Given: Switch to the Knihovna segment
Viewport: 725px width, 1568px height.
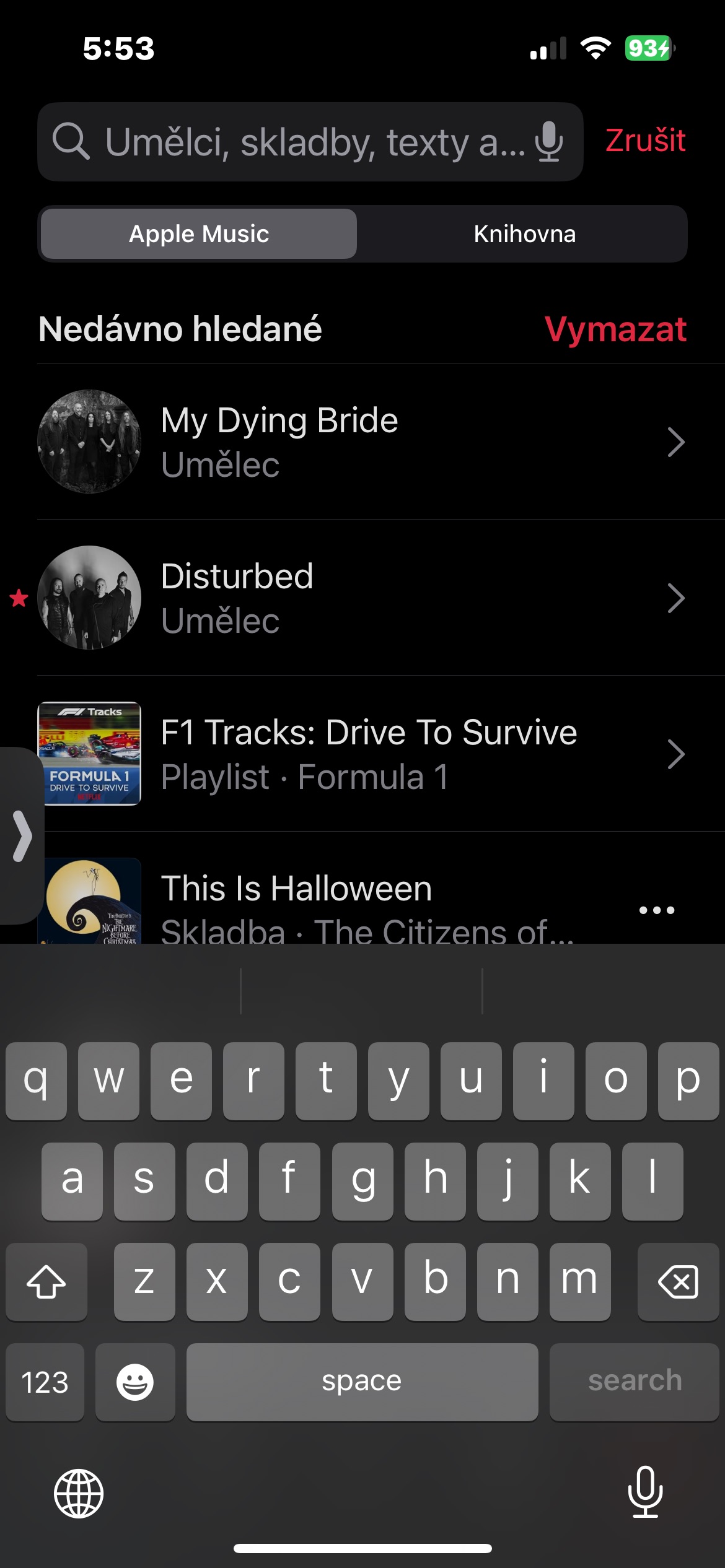Looking at the screenshot, I should (524, 234).
